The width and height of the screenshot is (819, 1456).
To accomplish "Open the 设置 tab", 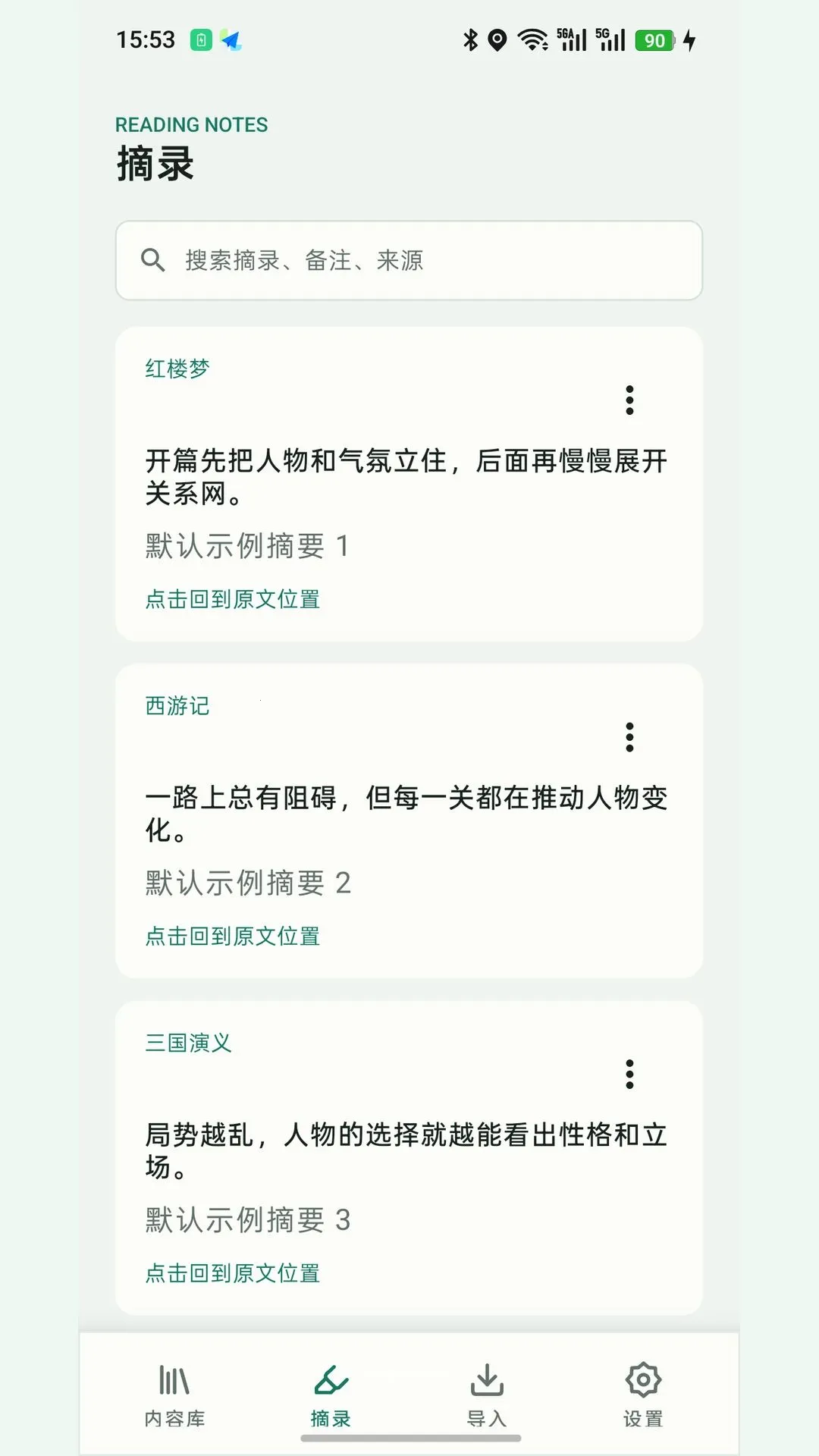I will coord(643,1395).
